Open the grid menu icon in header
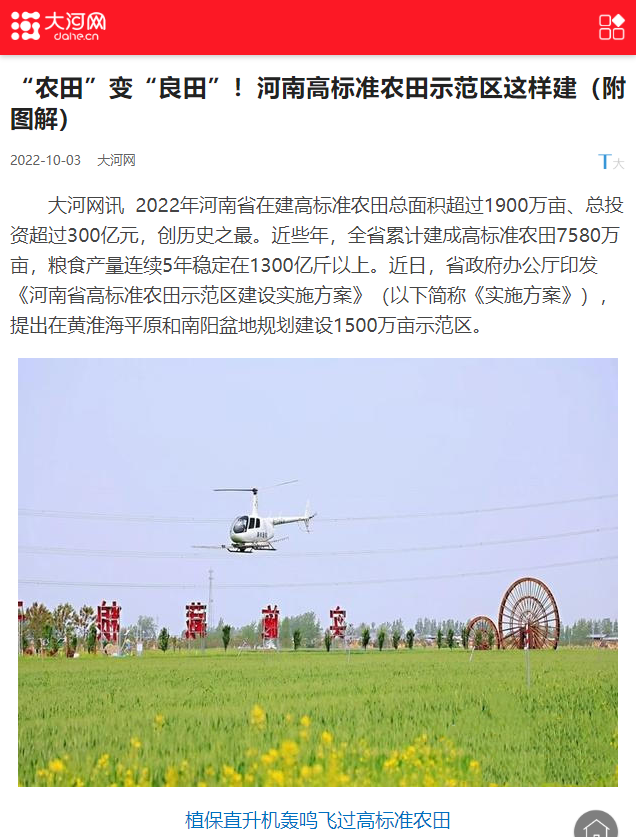This screenshot has width=636, height=837. [x=611, y=27]
